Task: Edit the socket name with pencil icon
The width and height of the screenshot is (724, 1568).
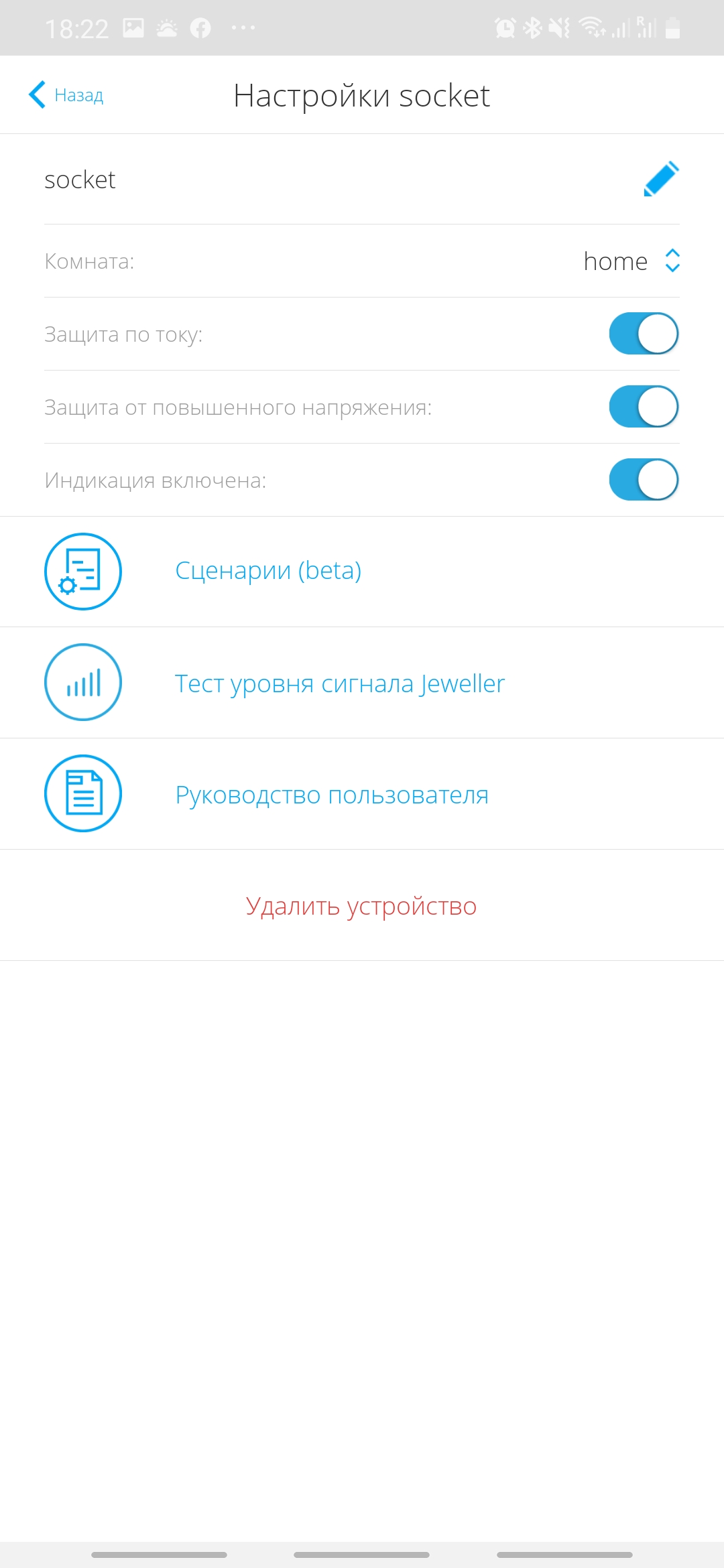Action: coord(661,179)
